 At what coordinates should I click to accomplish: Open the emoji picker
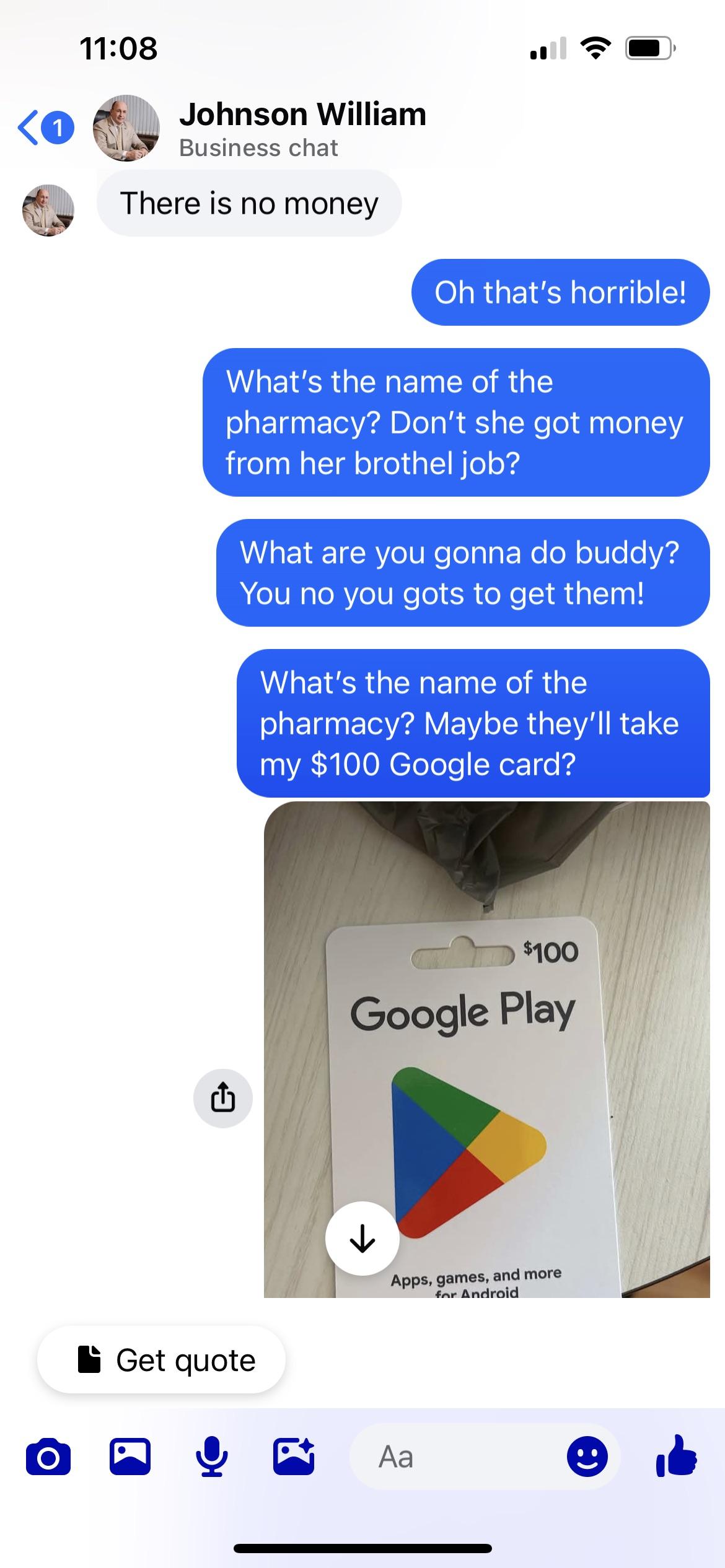[587, 1457]
